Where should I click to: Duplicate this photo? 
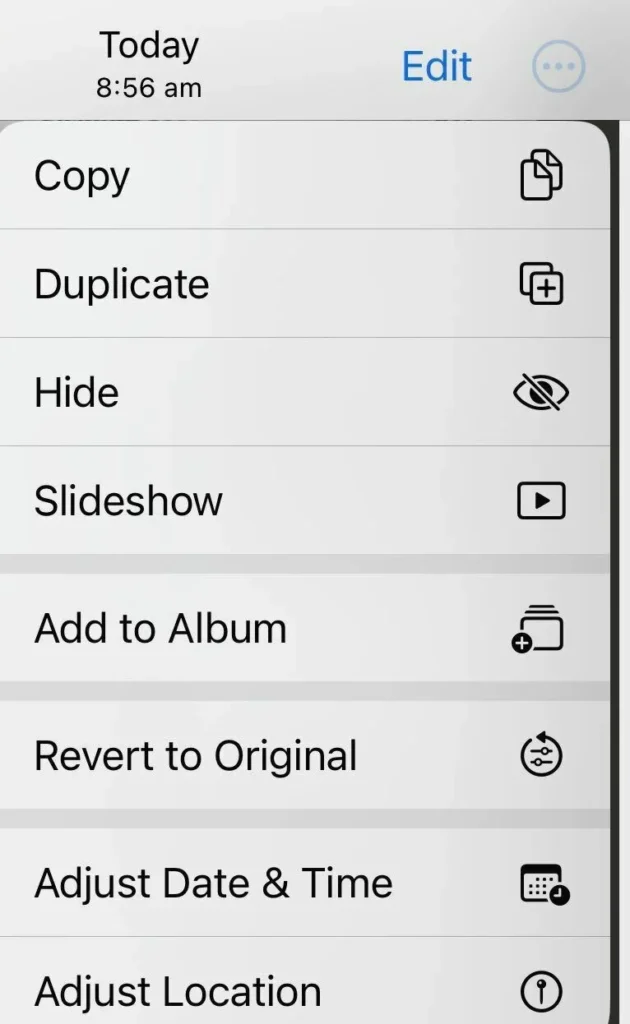pos(305,283)
